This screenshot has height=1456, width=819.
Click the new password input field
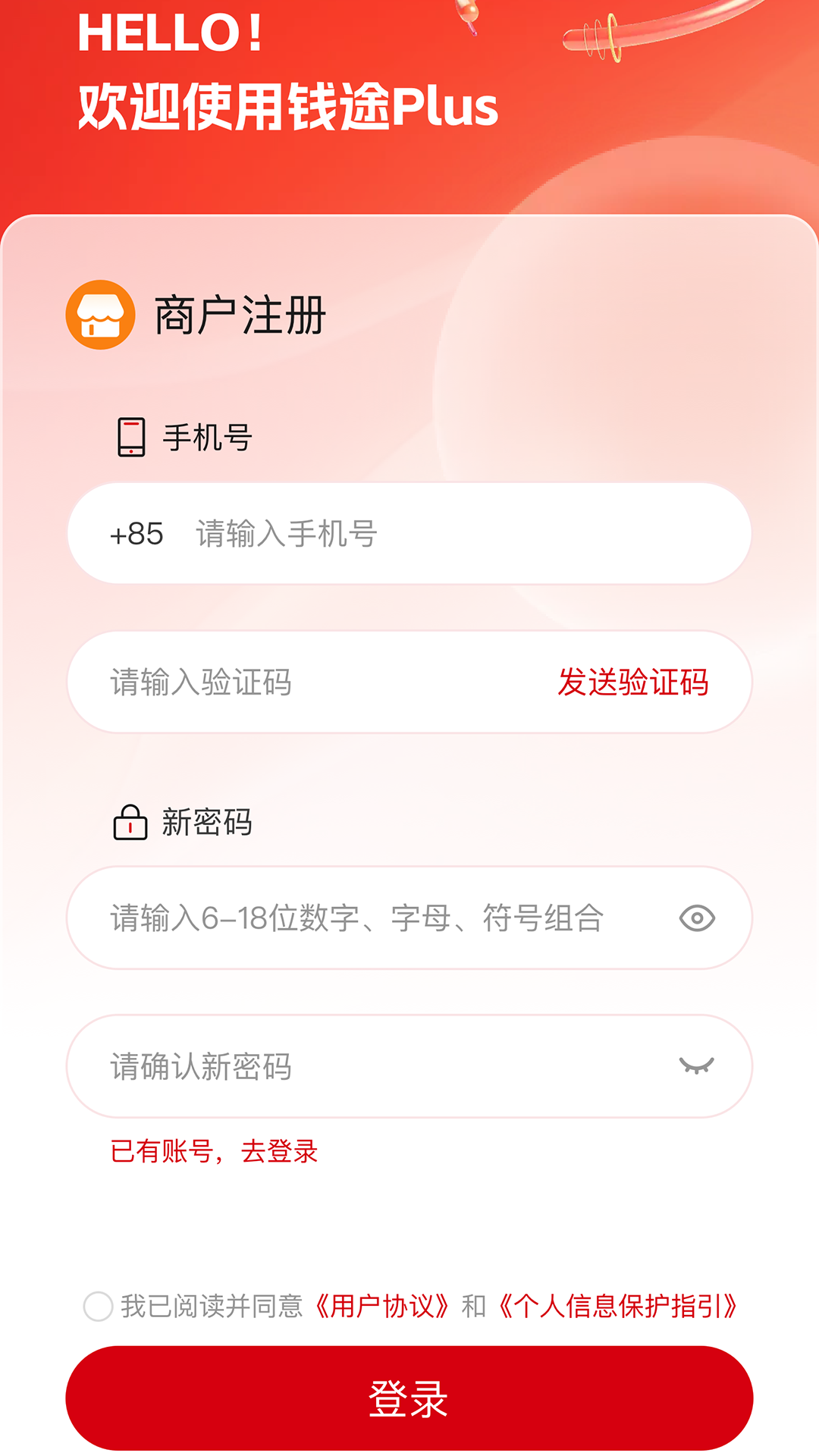[x=341, y=918]
